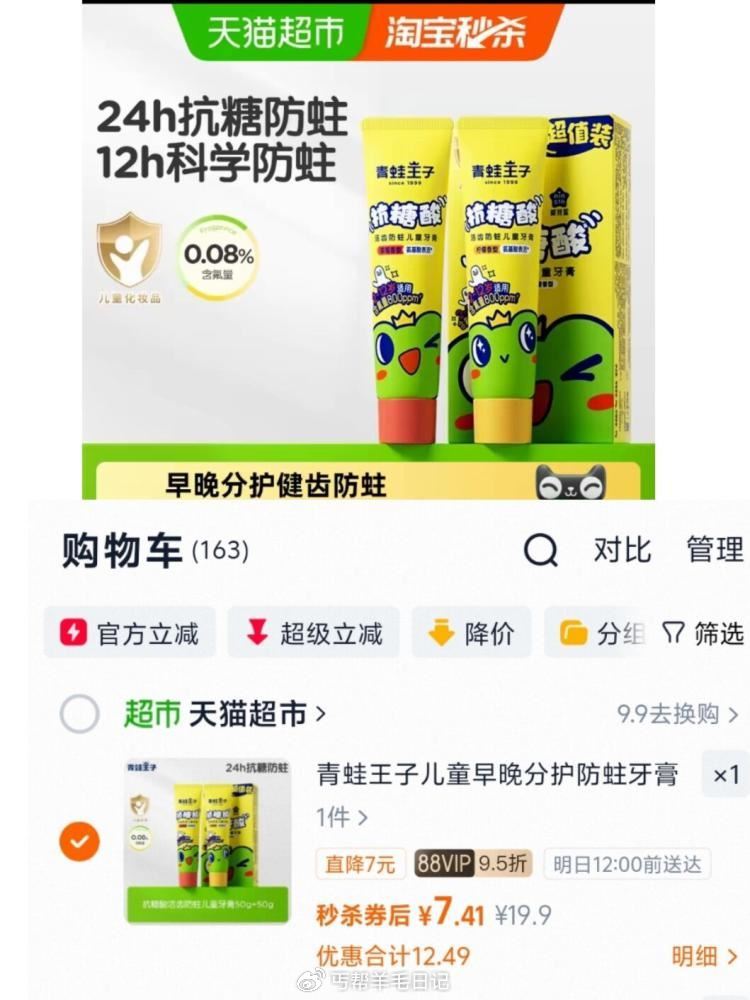
Task: Click the Tmall cat mascot in the banner
Action: point(570,481)
